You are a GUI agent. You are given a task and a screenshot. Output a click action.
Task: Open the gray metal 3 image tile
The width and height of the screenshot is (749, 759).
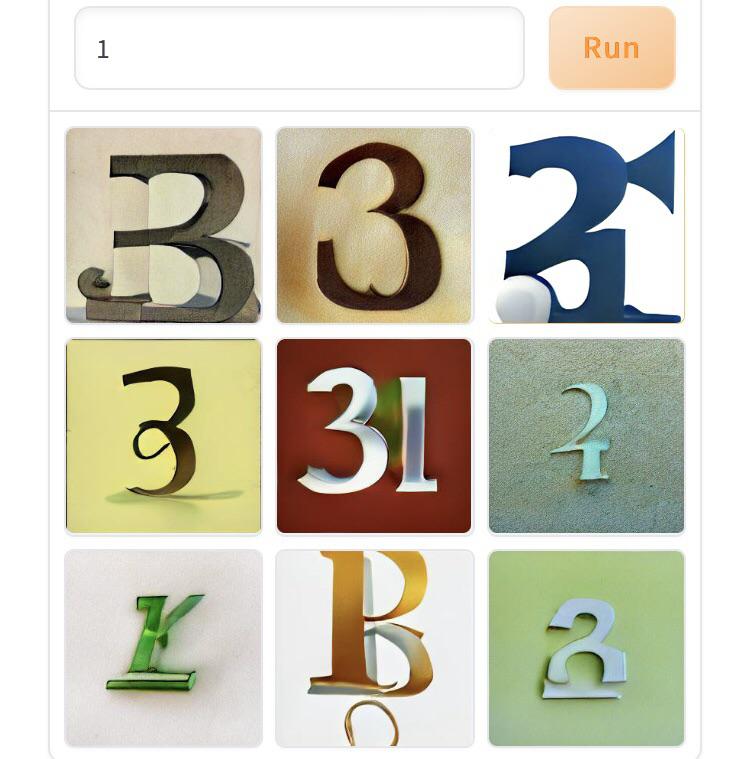(x=164, y=225)
